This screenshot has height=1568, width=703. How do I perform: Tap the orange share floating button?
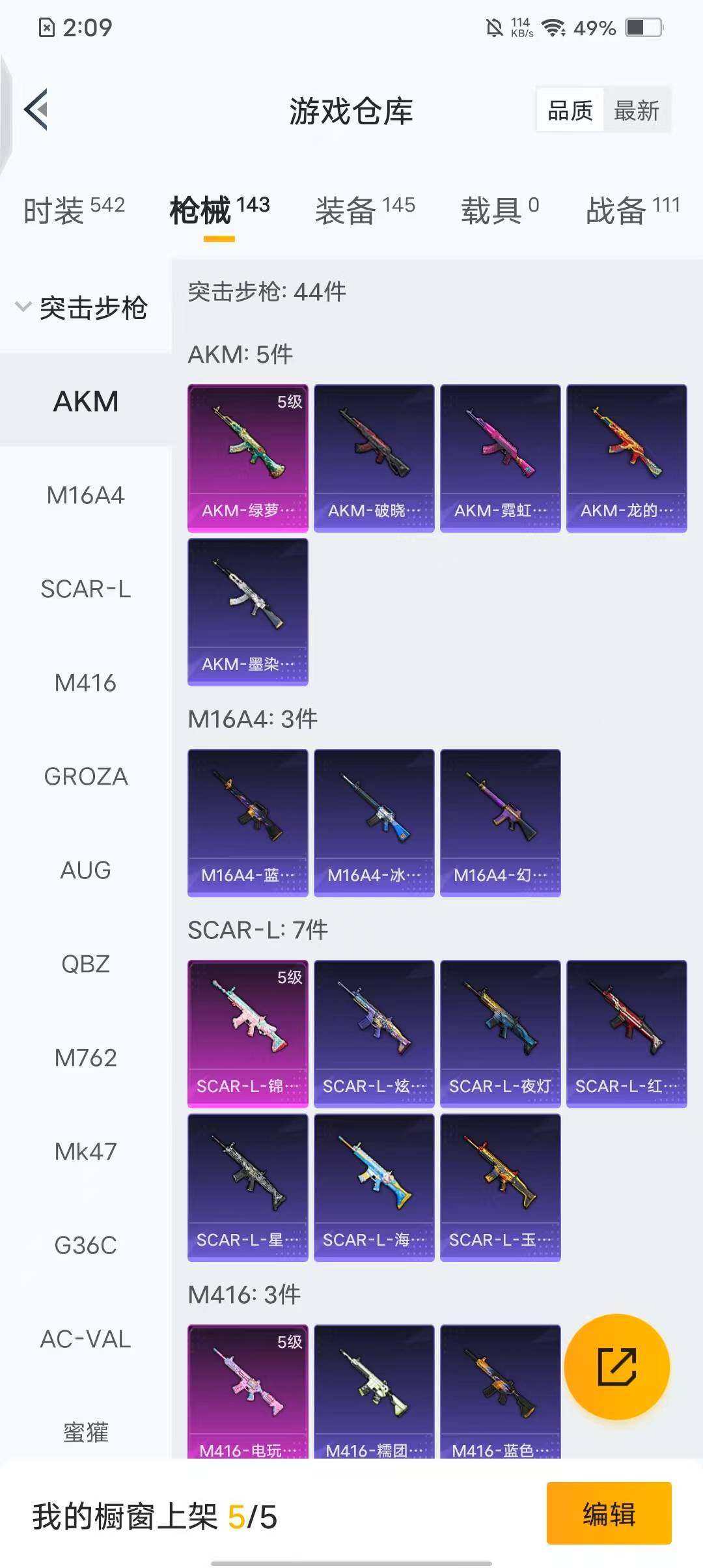(x=616, y=1367)
